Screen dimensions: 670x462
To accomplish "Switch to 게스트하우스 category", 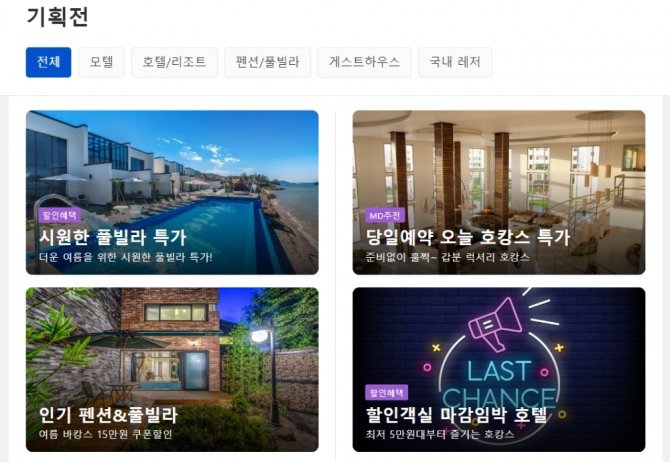I will (x=364, y=62).
